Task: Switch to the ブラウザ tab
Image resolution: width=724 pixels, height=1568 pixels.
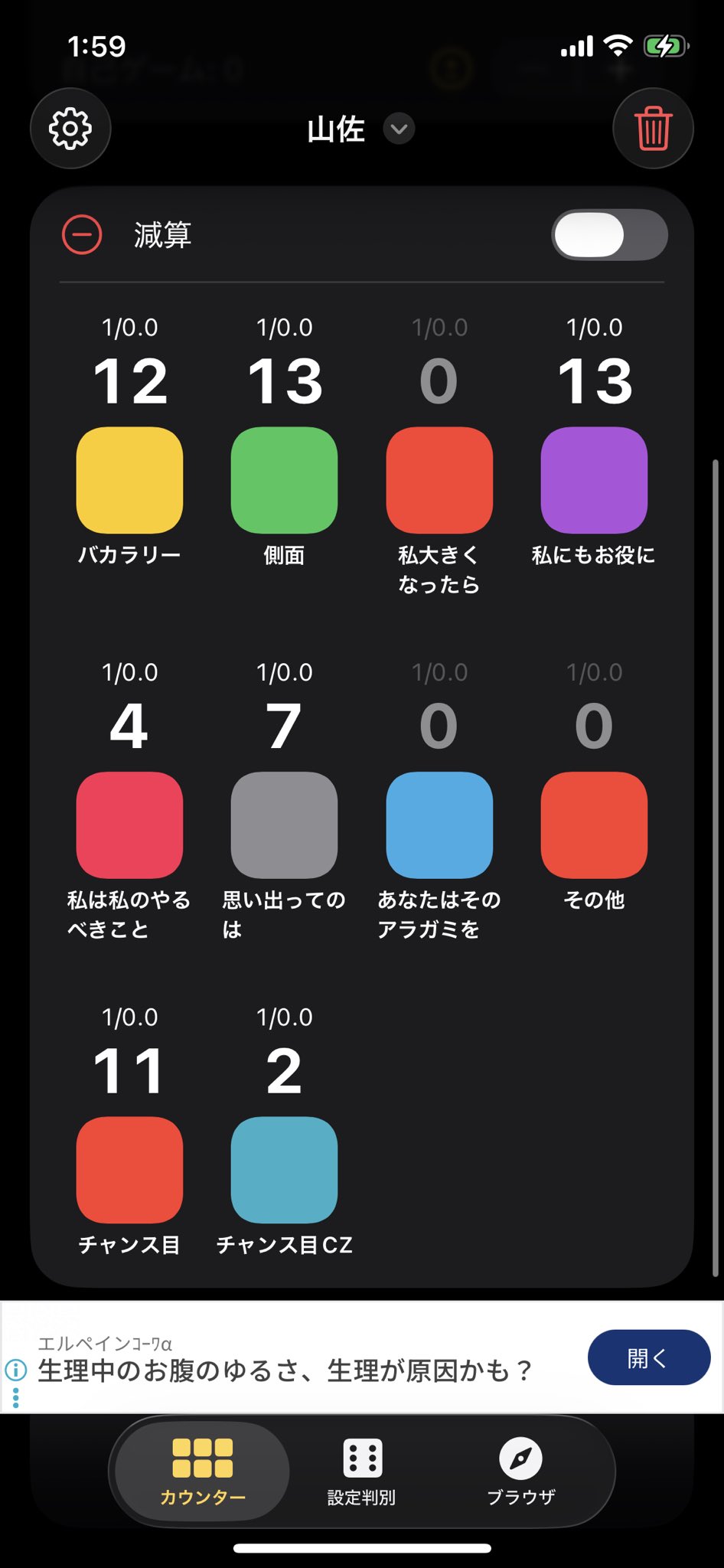Action: [521, 1472]
